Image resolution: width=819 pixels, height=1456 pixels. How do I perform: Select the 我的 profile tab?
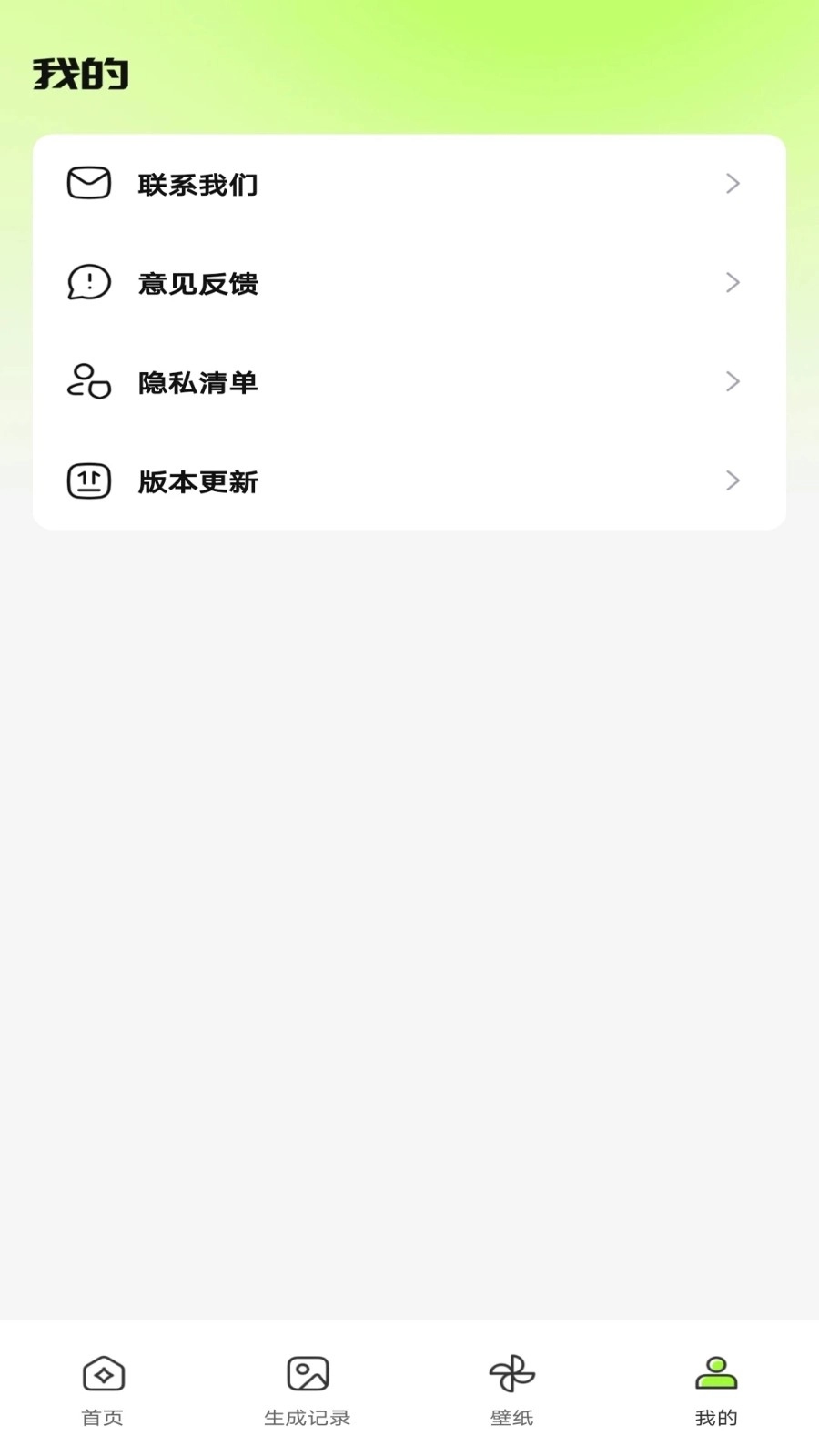point(716,1390)
